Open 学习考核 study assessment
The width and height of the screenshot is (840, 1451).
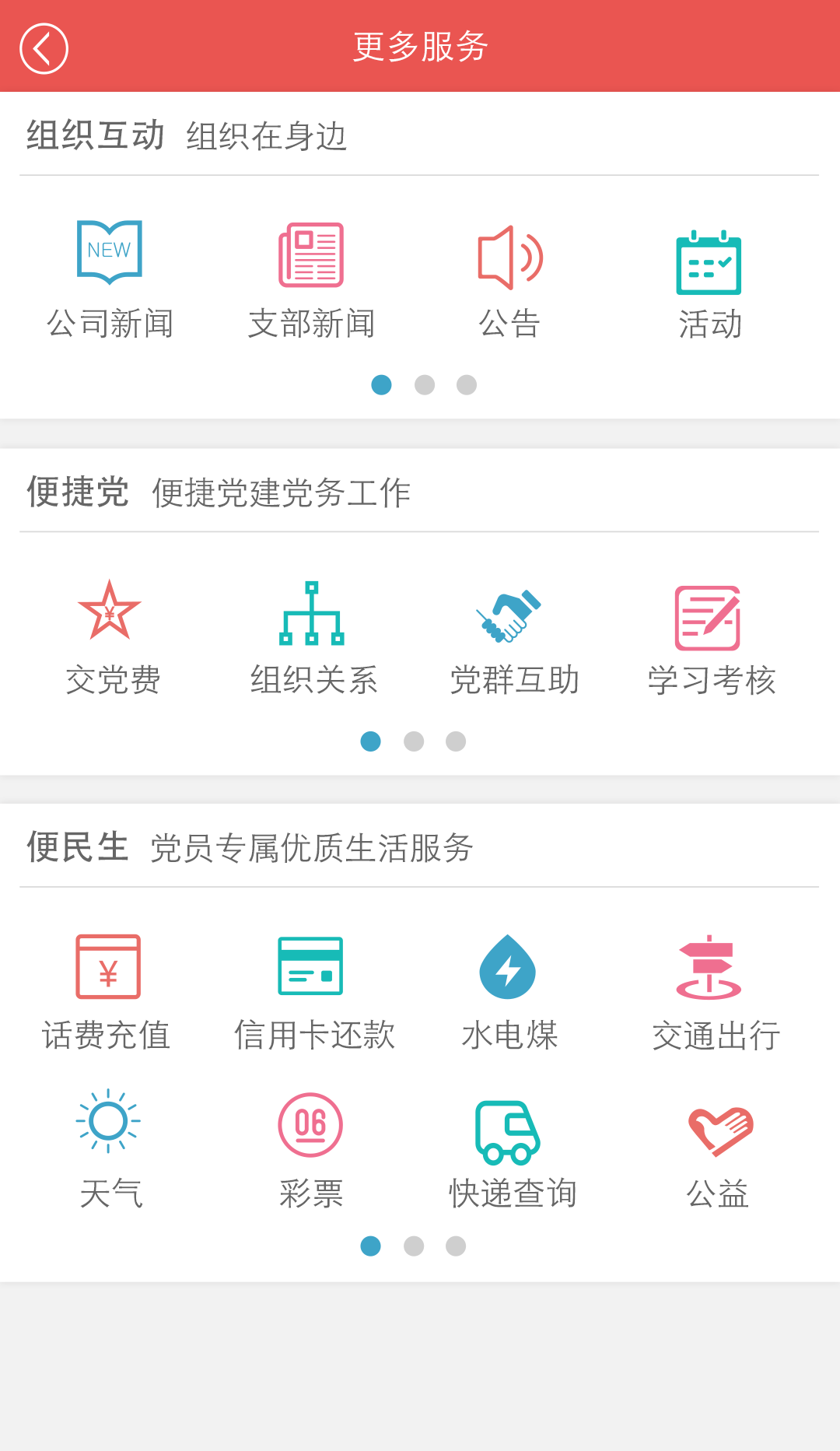pyautogui.click(x=709, y=636)
